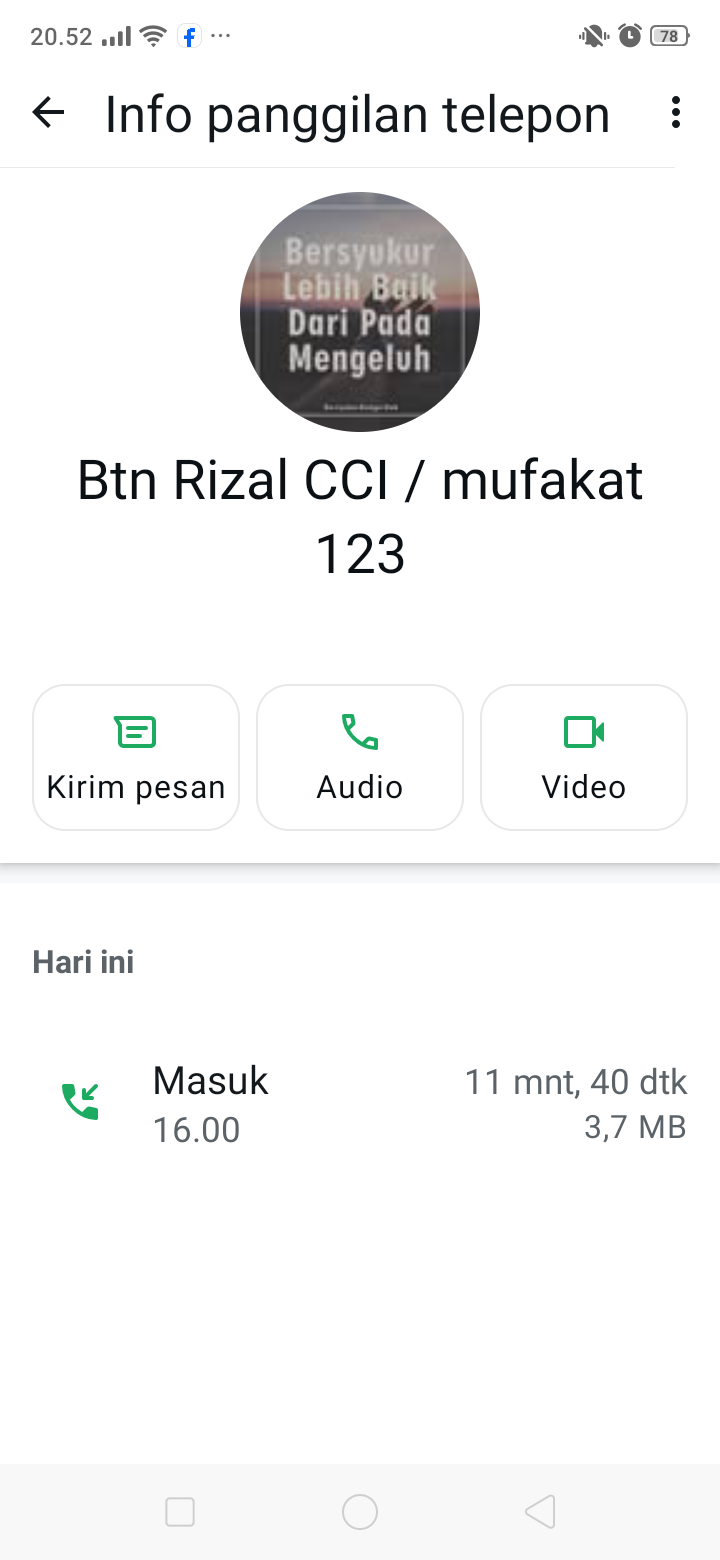The image size is (720, 1560).
Task: Open the contact profile photo
Action: click(x=360, y=311)
